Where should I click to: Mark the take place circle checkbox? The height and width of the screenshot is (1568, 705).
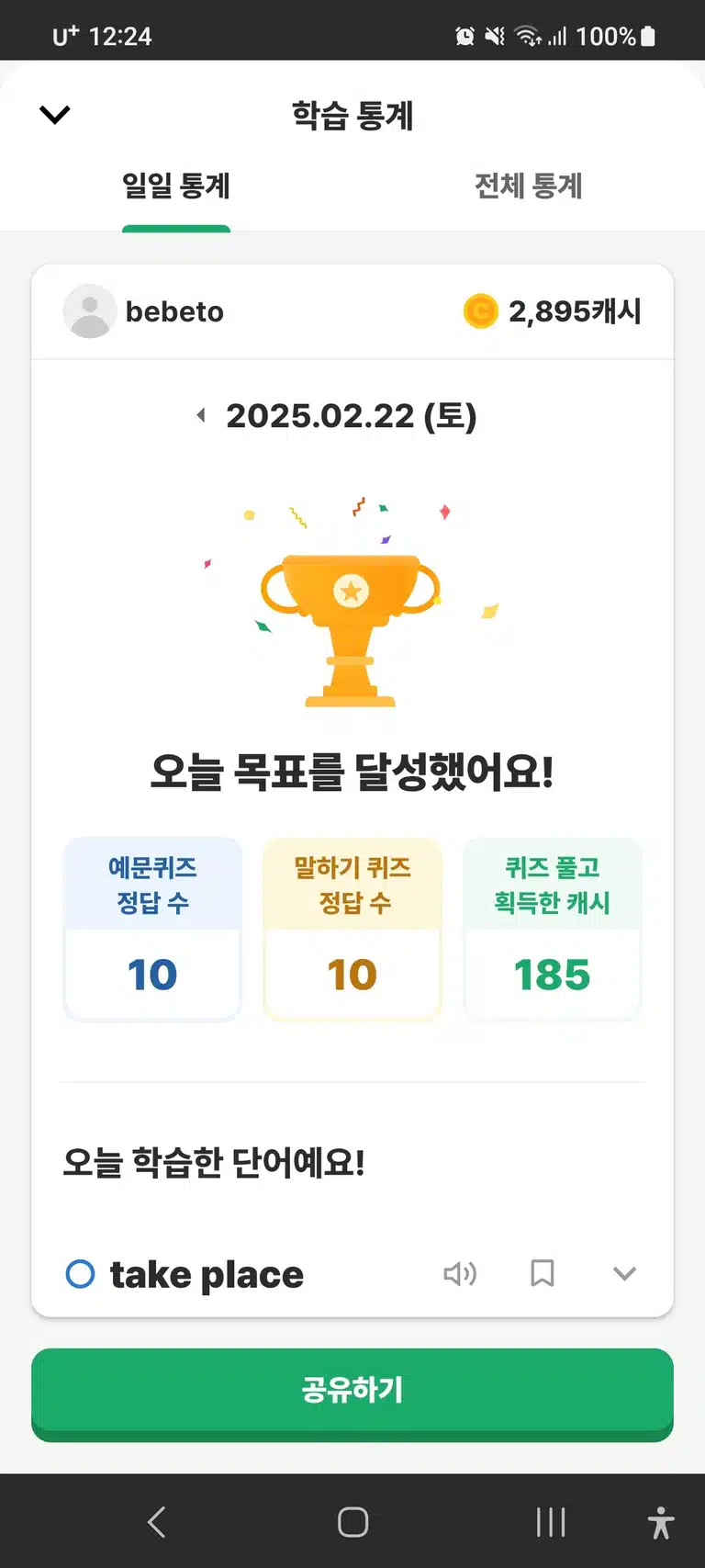click(81, 1274)
